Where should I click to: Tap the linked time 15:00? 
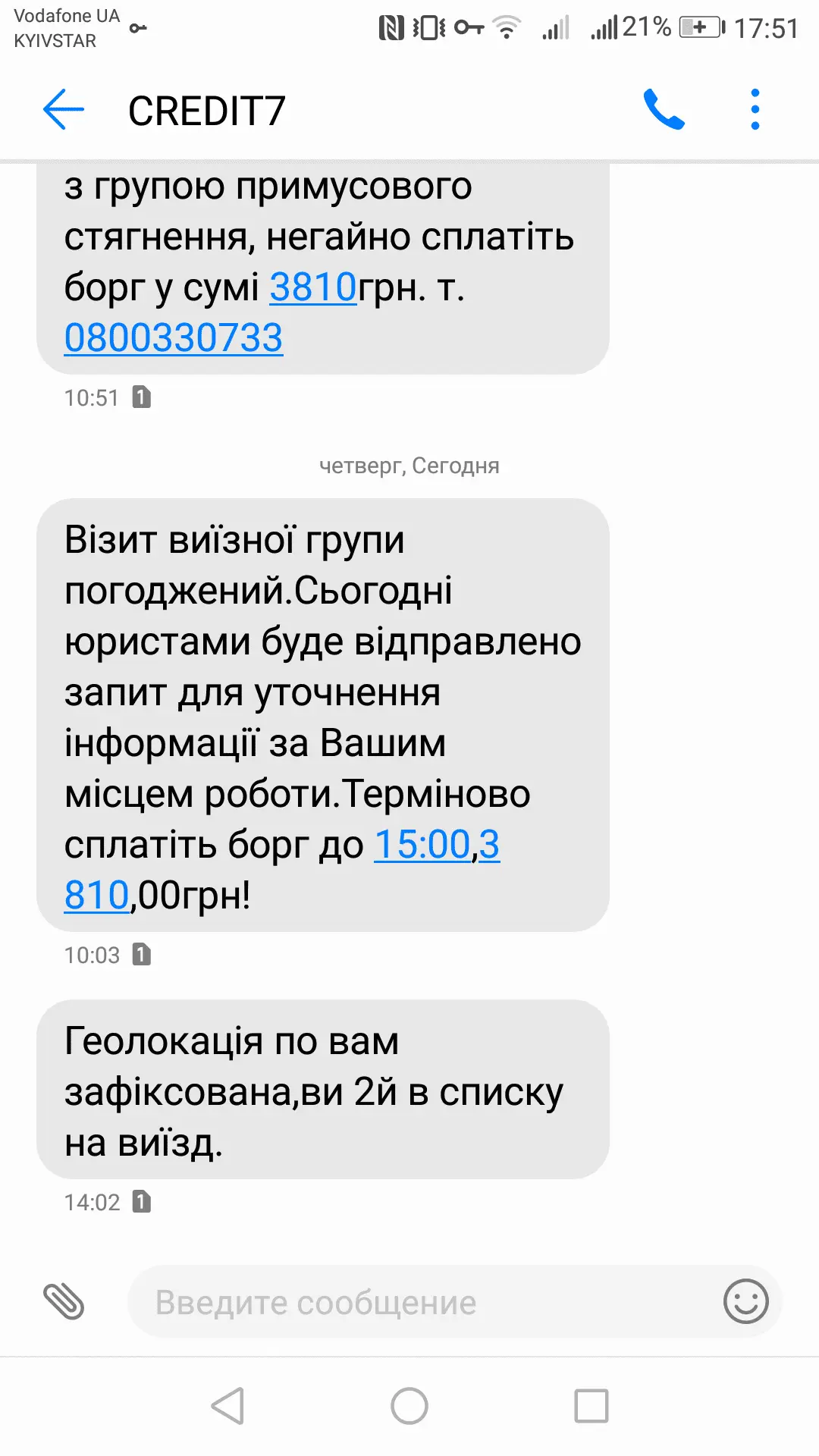(x=422, y=845)
